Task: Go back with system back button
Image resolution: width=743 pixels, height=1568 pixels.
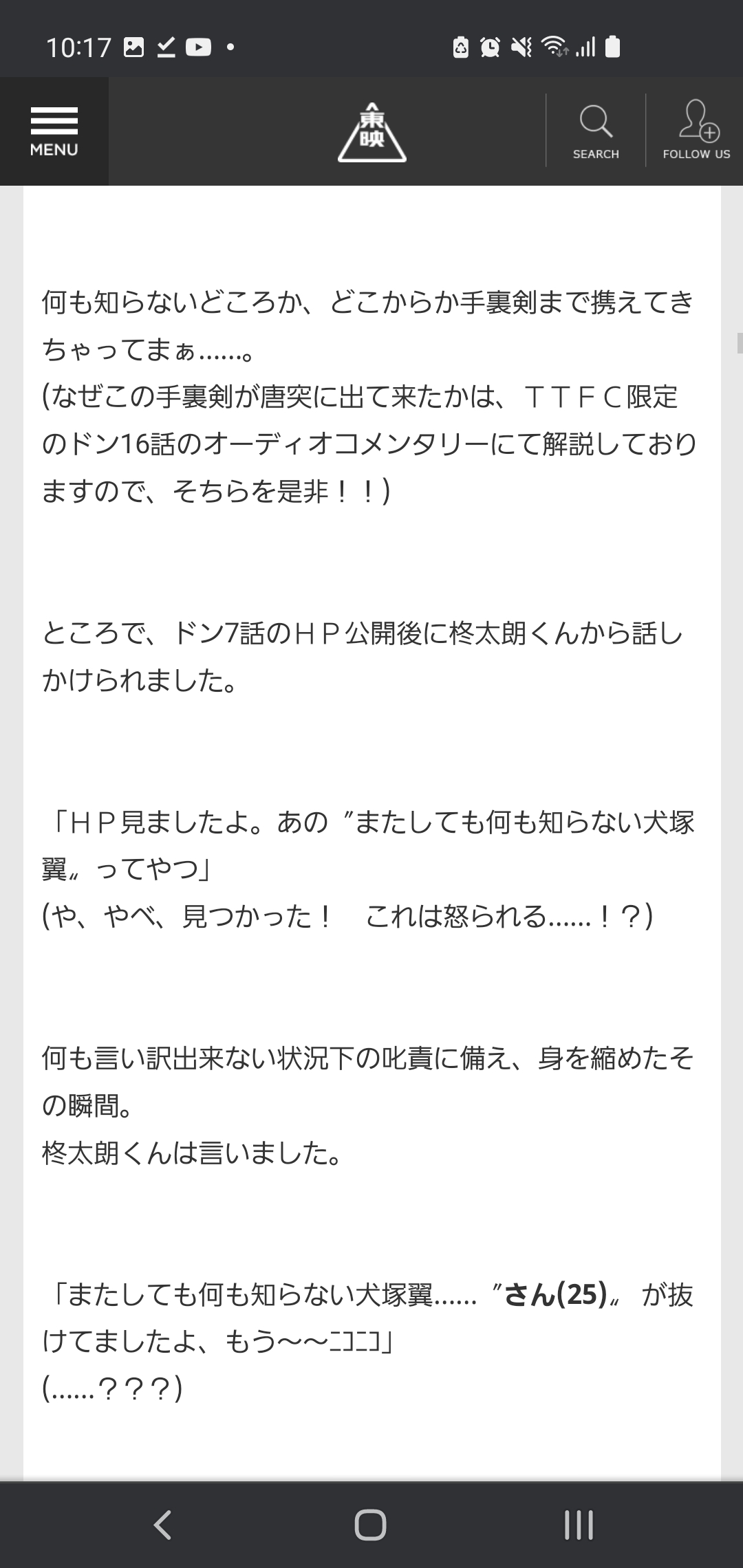Action: pos(162,1524)
